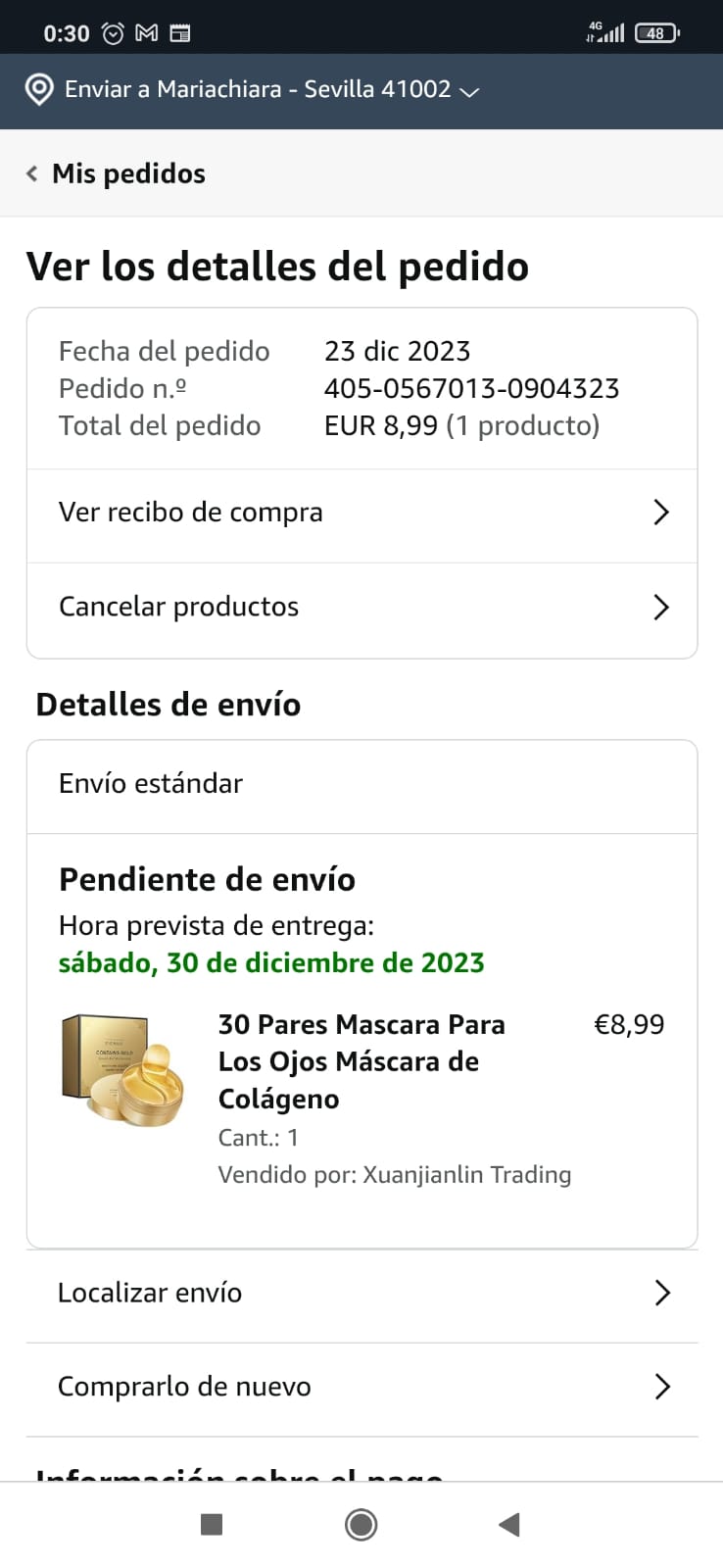
Task: Change delivery address Mariachiara - Sevilla 41002
Action: pos(255,89)
